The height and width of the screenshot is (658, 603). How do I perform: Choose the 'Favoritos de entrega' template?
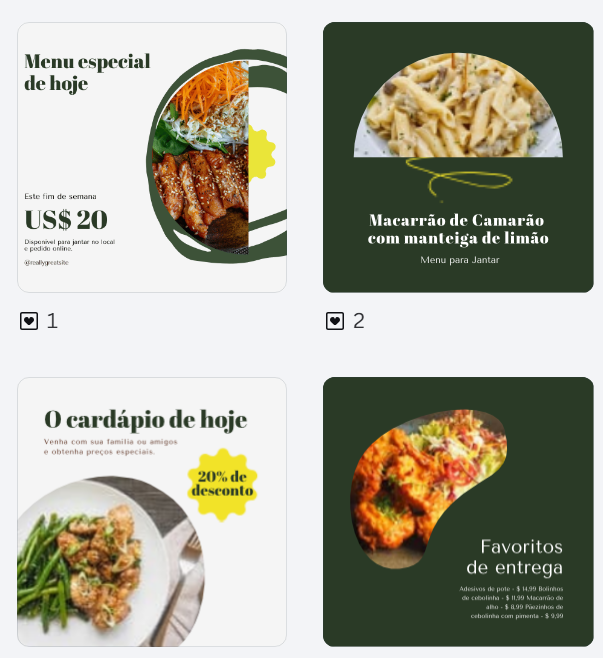[458, 512]
